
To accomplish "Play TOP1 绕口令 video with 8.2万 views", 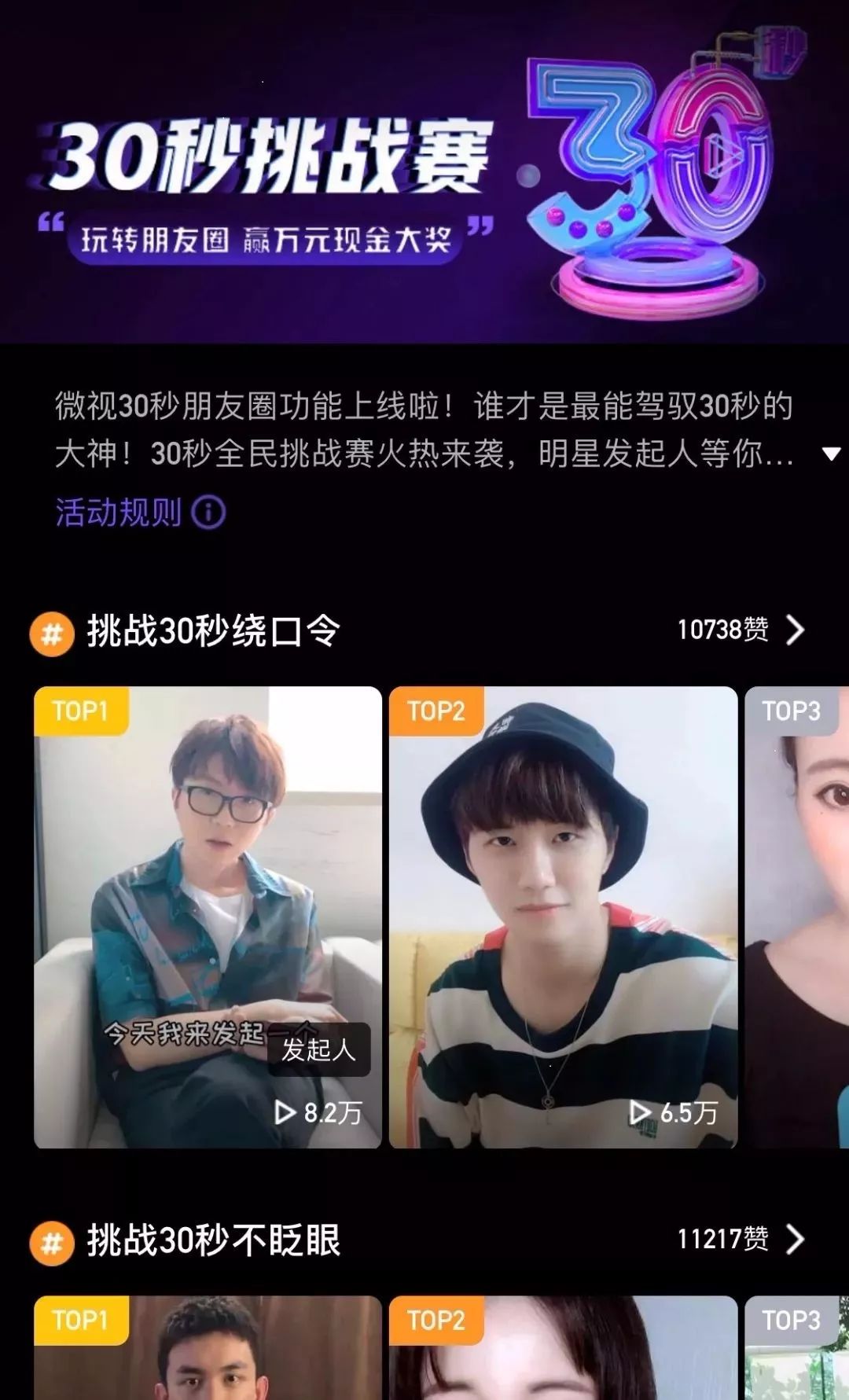I will point(208,917).
